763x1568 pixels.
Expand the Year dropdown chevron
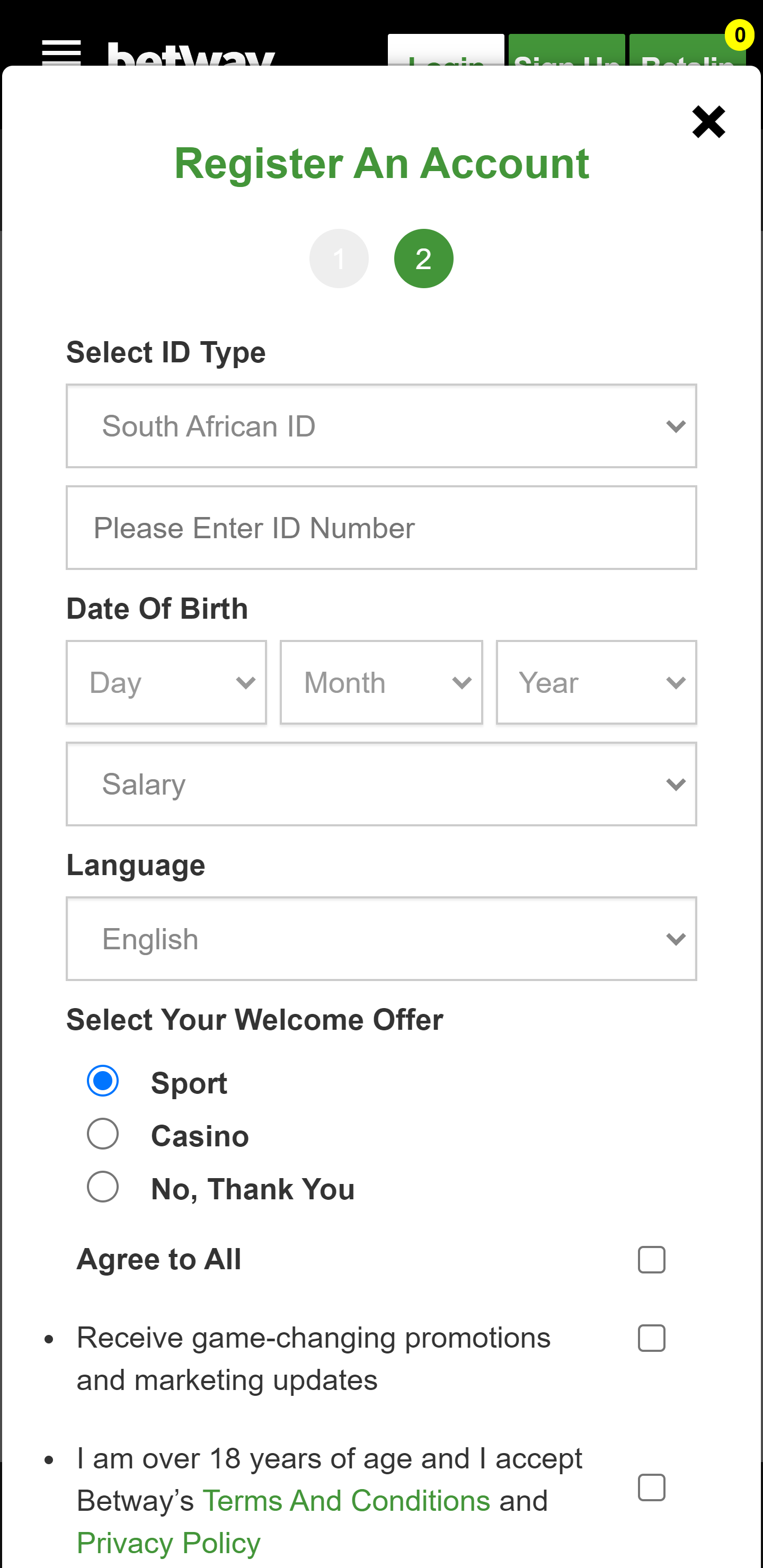675,682
